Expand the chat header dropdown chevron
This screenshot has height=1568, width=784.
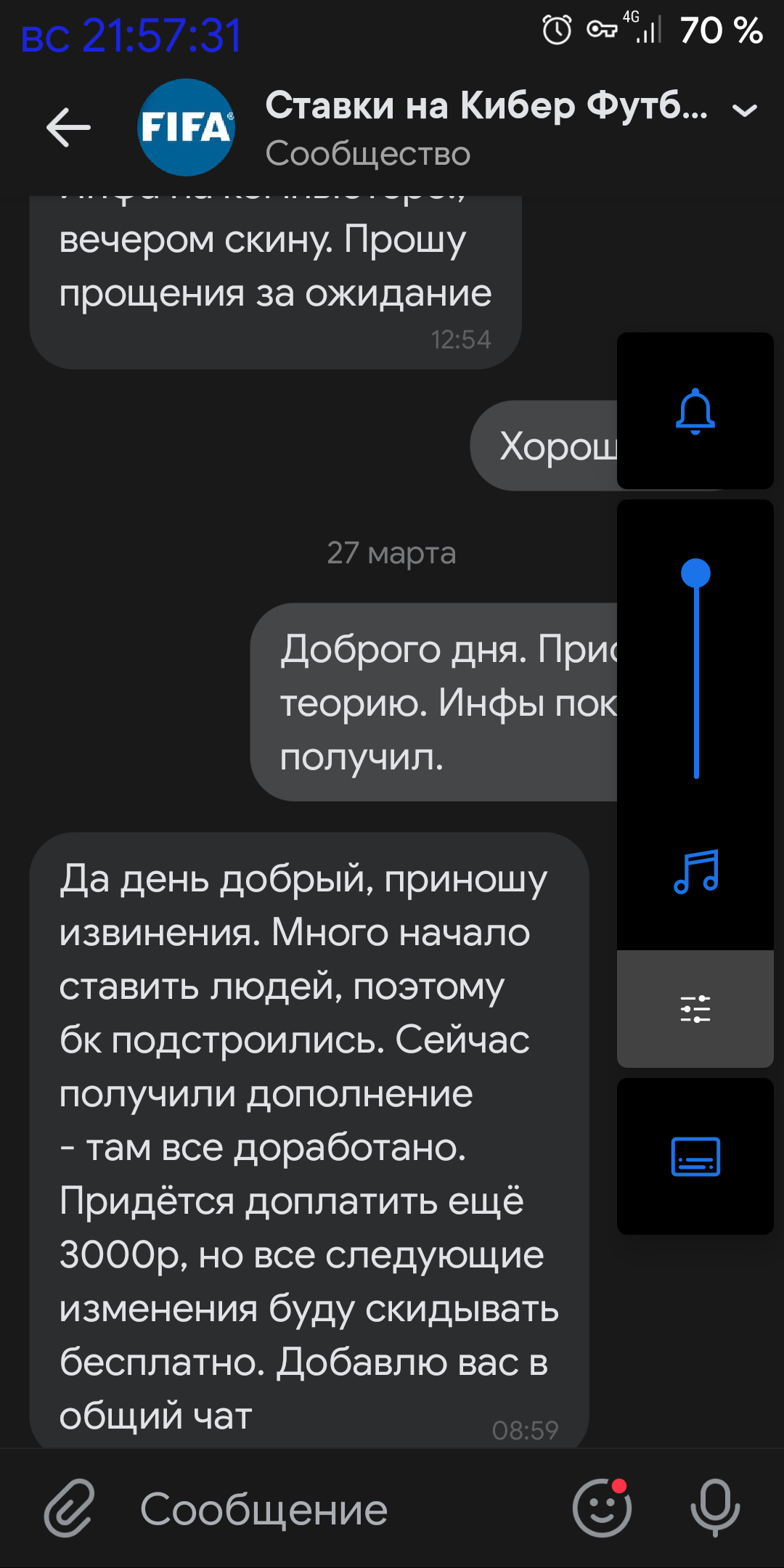(745, 110)
